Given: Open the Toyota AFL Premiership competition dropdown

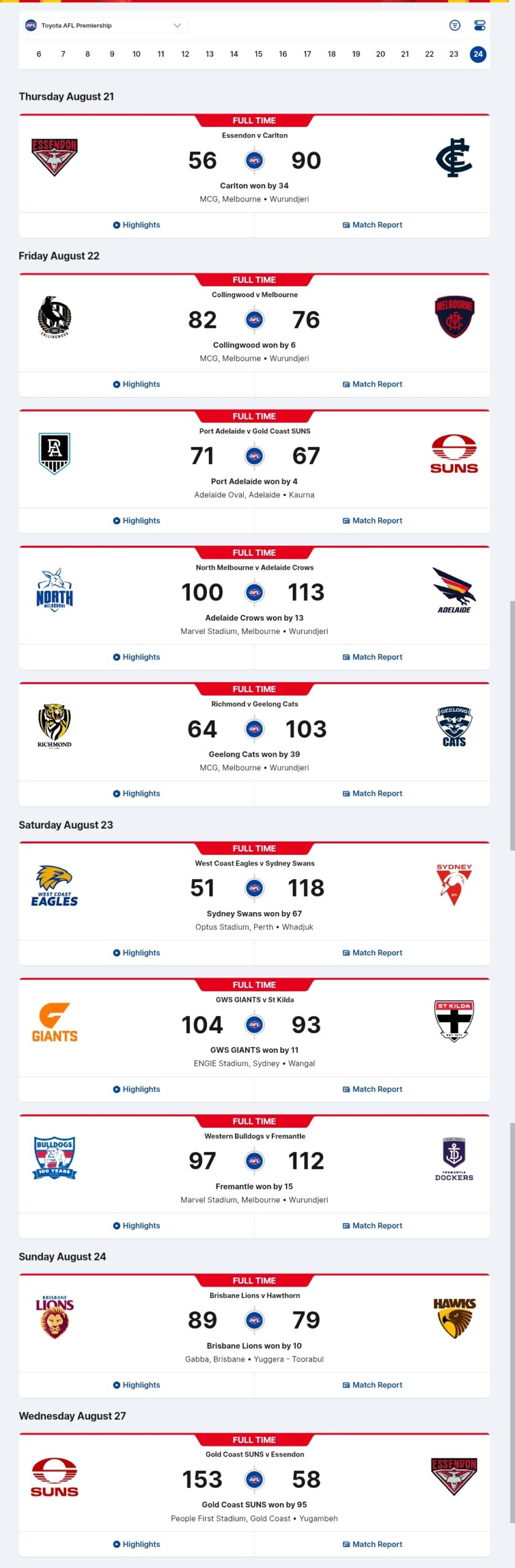Looking at the screenshot, I should click(104, 26).
